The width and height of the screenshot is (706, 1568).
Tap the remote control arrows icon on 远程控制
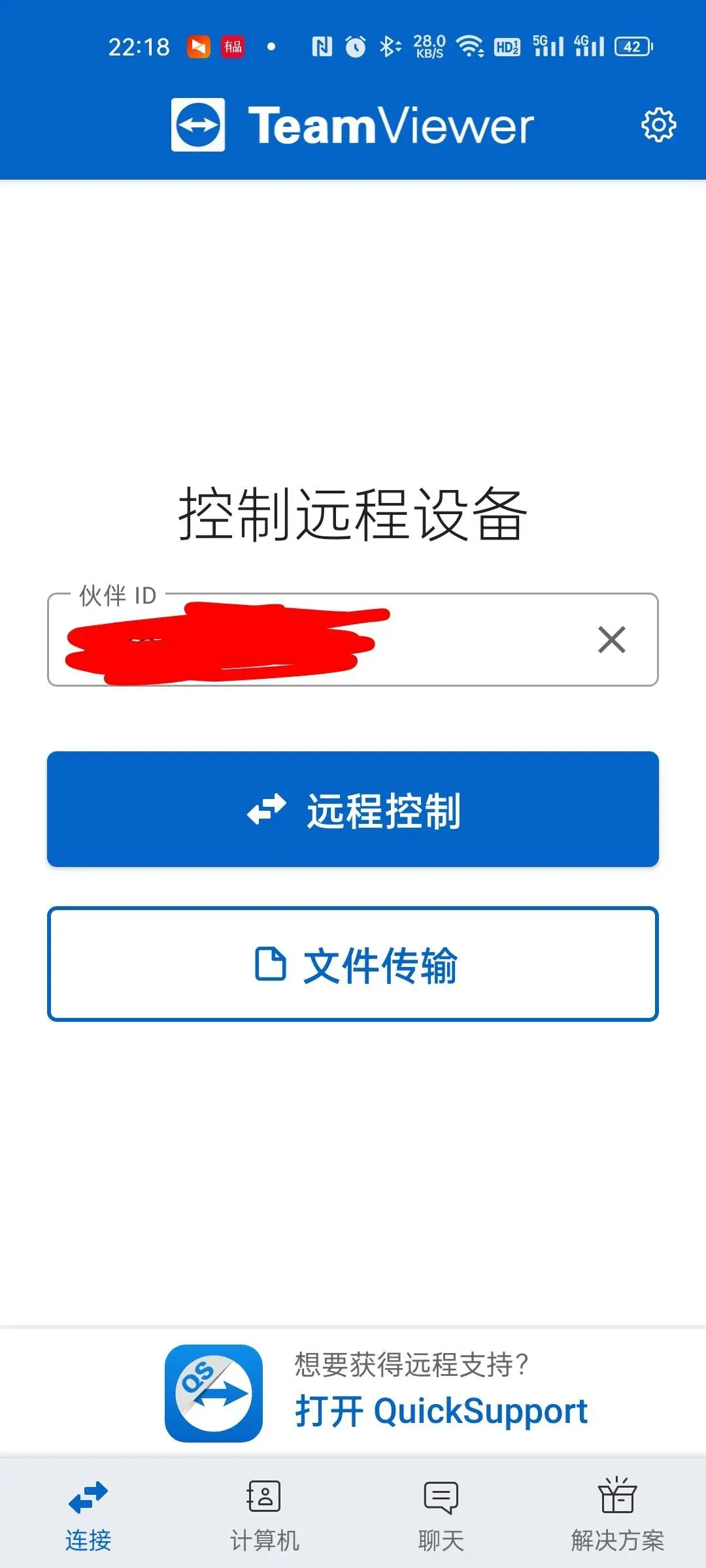click(267, 809)
